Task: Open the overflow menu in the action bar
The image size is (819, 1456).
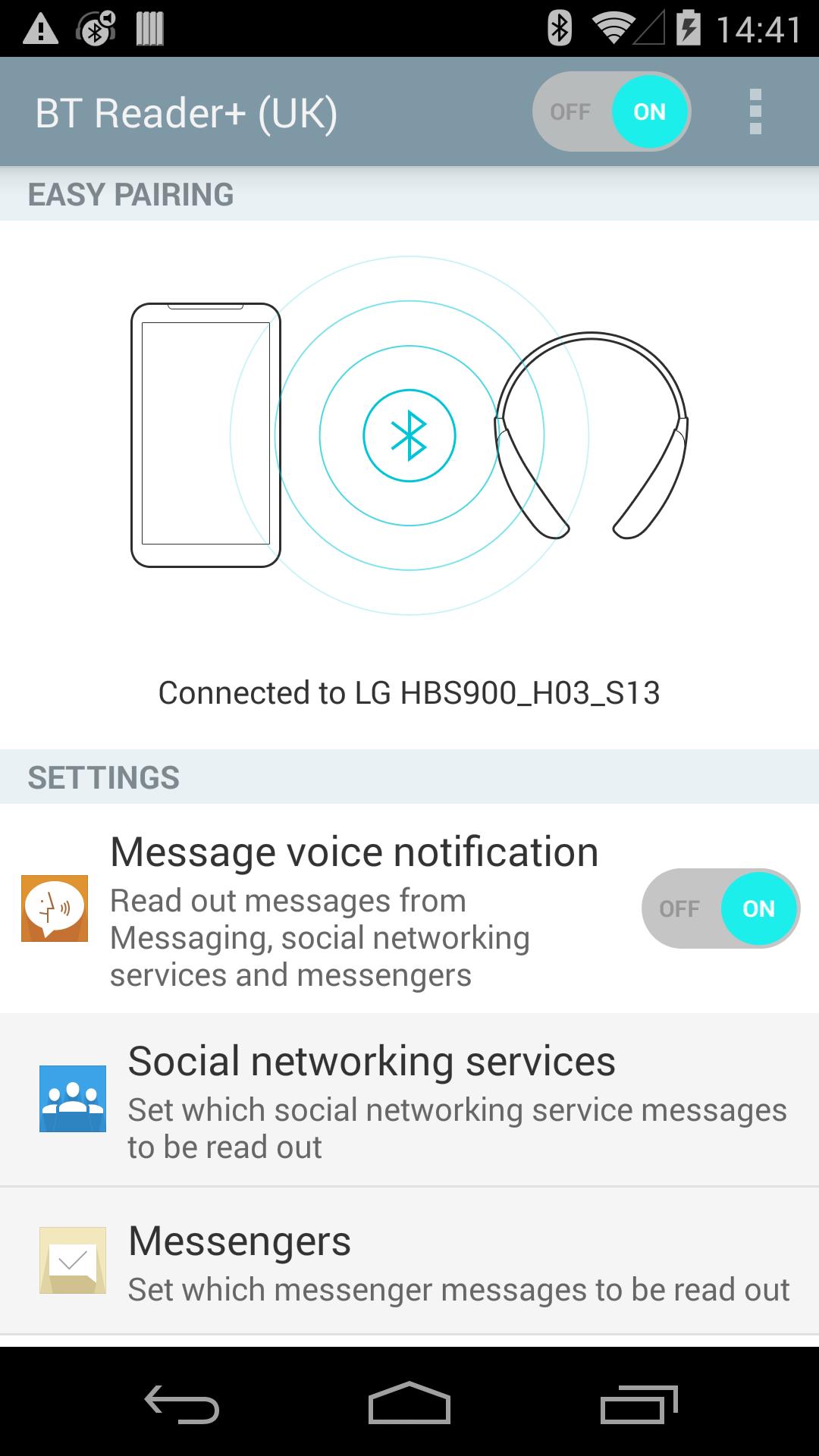Action: point(755,111)
